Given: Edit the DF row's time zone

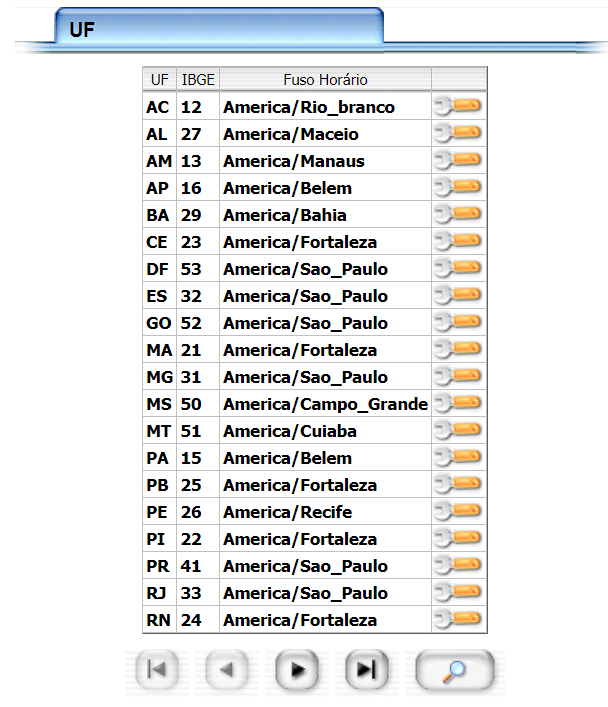Looking at the screenshot, I should point(458,269).
